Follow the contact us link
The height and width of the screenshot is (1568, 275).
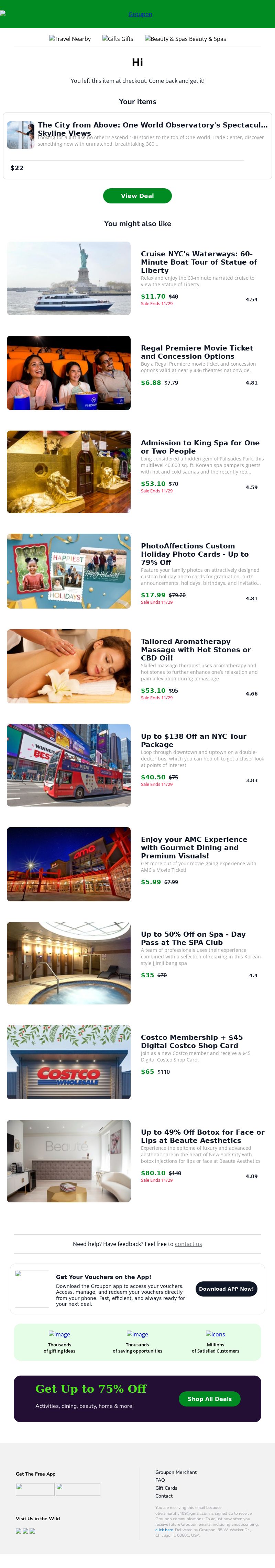coord(188,1244)
